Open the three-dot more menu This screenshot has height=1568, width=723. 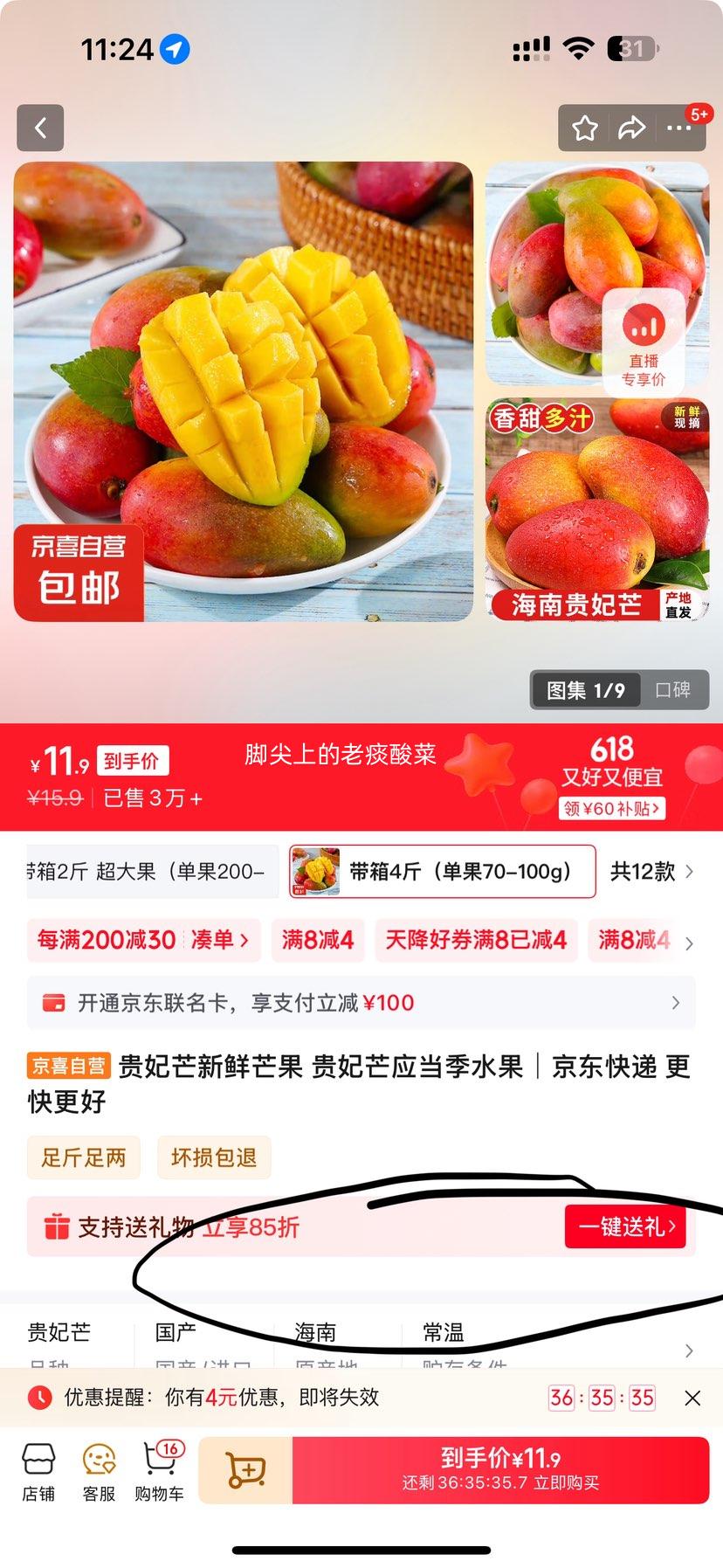678,128
